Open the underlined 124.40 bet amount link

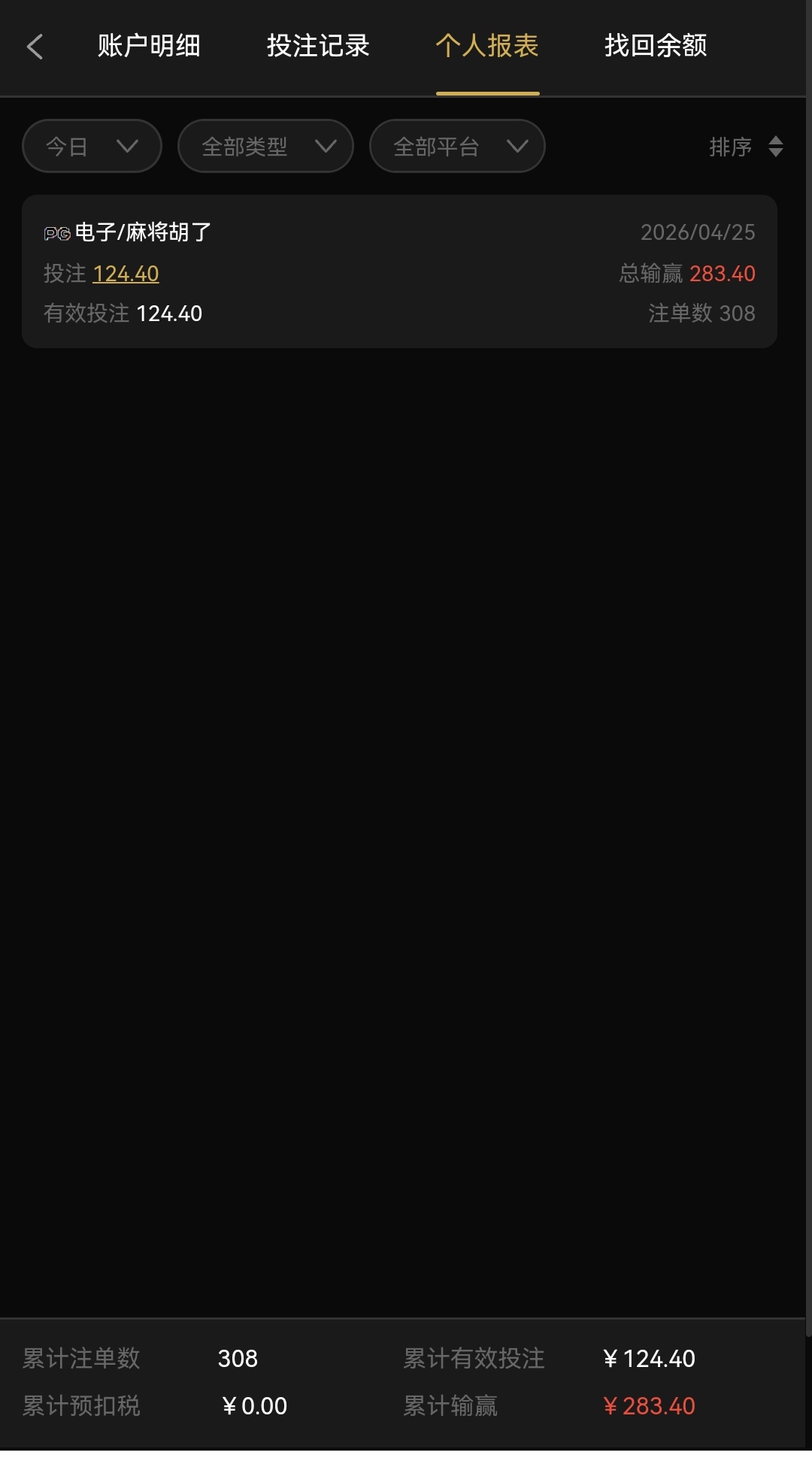click(x=126, y=274)
